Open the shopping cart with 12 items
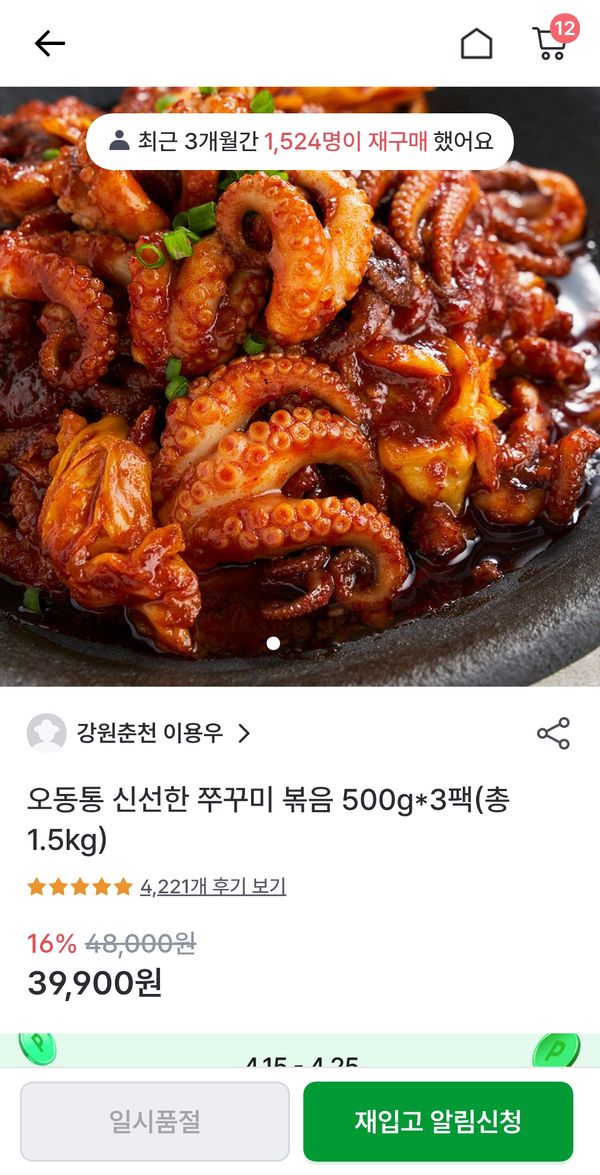The height and width of the screenshot is (1175, 600). (x=551, y=42)
